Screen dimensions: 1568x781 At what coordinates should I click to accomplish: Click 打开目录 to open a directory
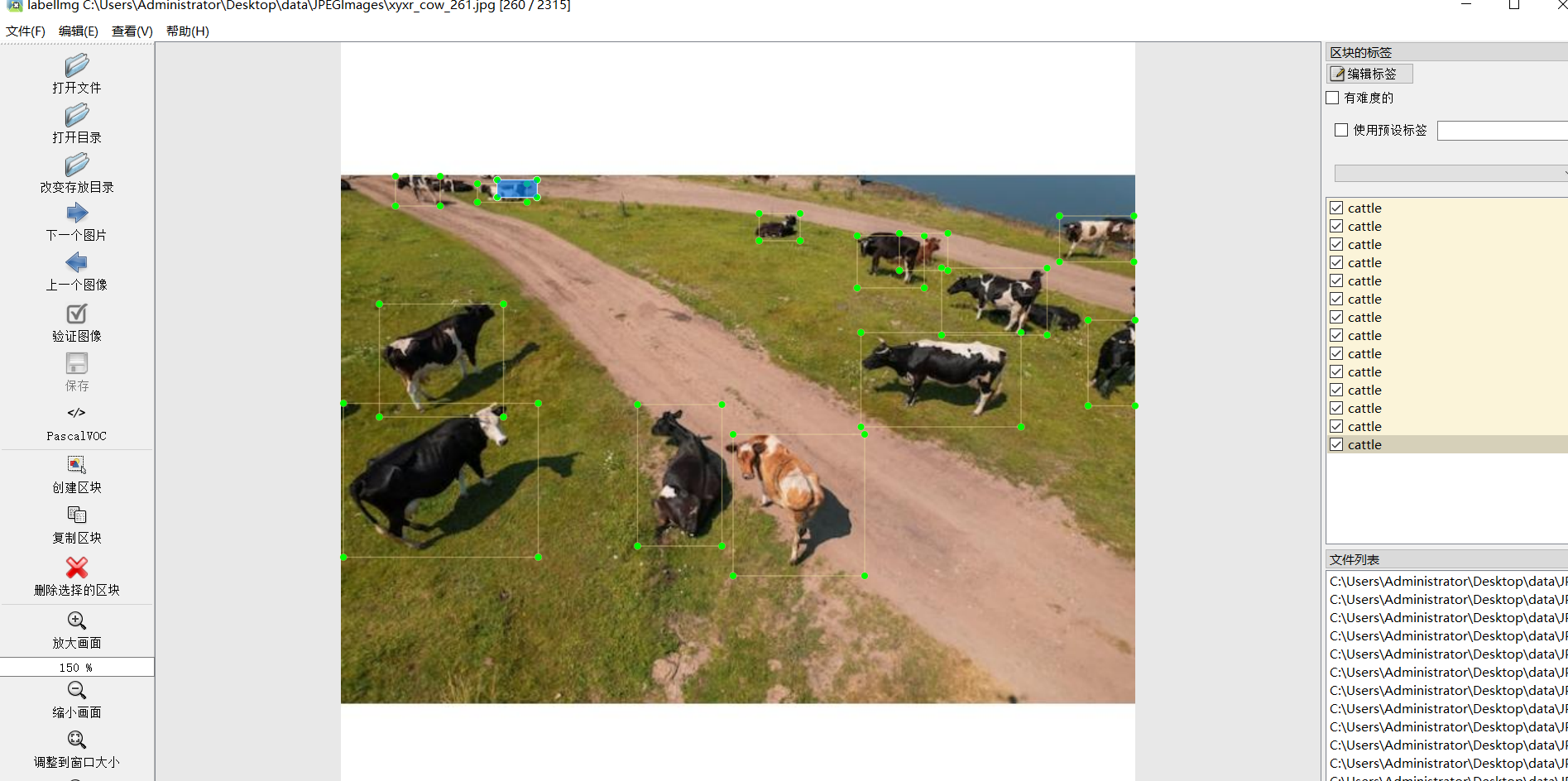76,123
